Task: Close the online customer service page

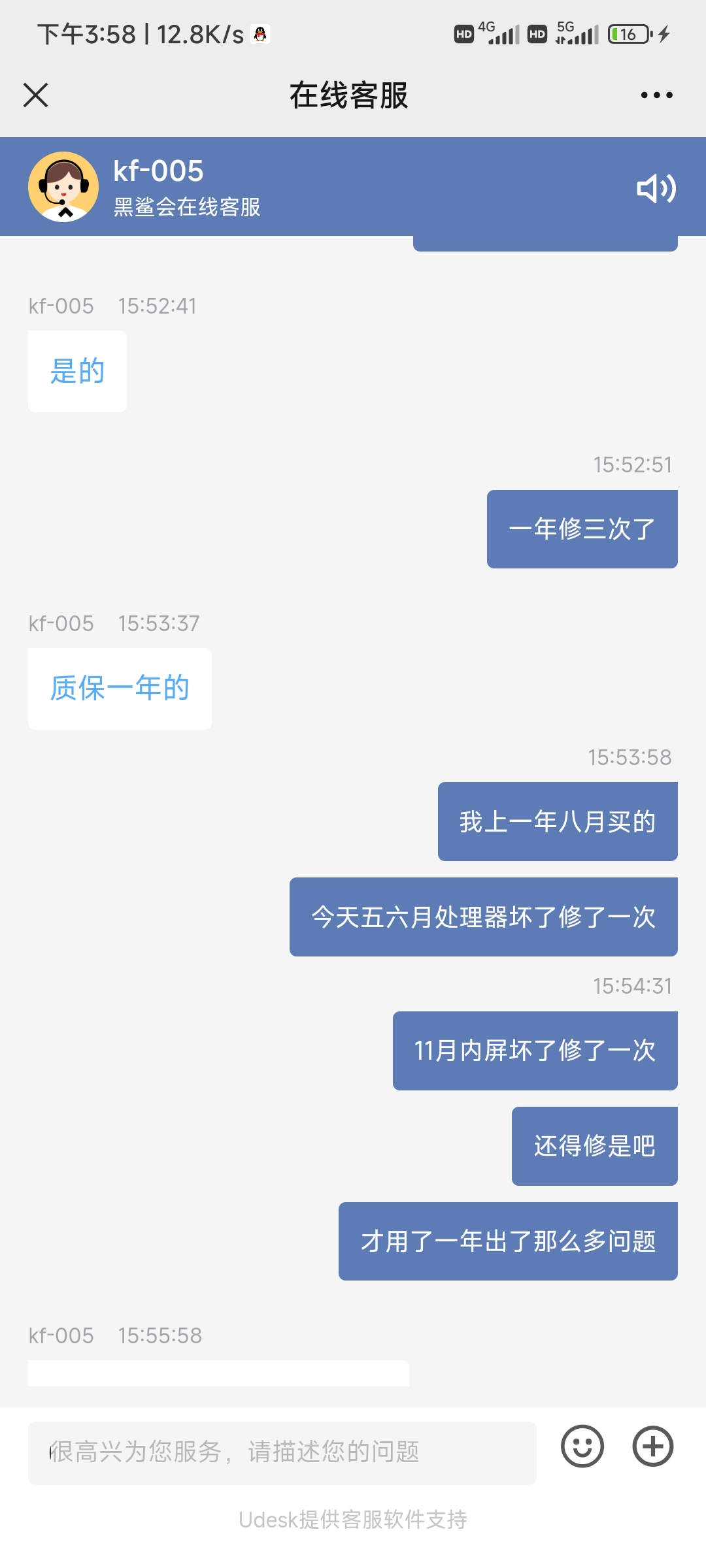Action: tap(35, 95)
